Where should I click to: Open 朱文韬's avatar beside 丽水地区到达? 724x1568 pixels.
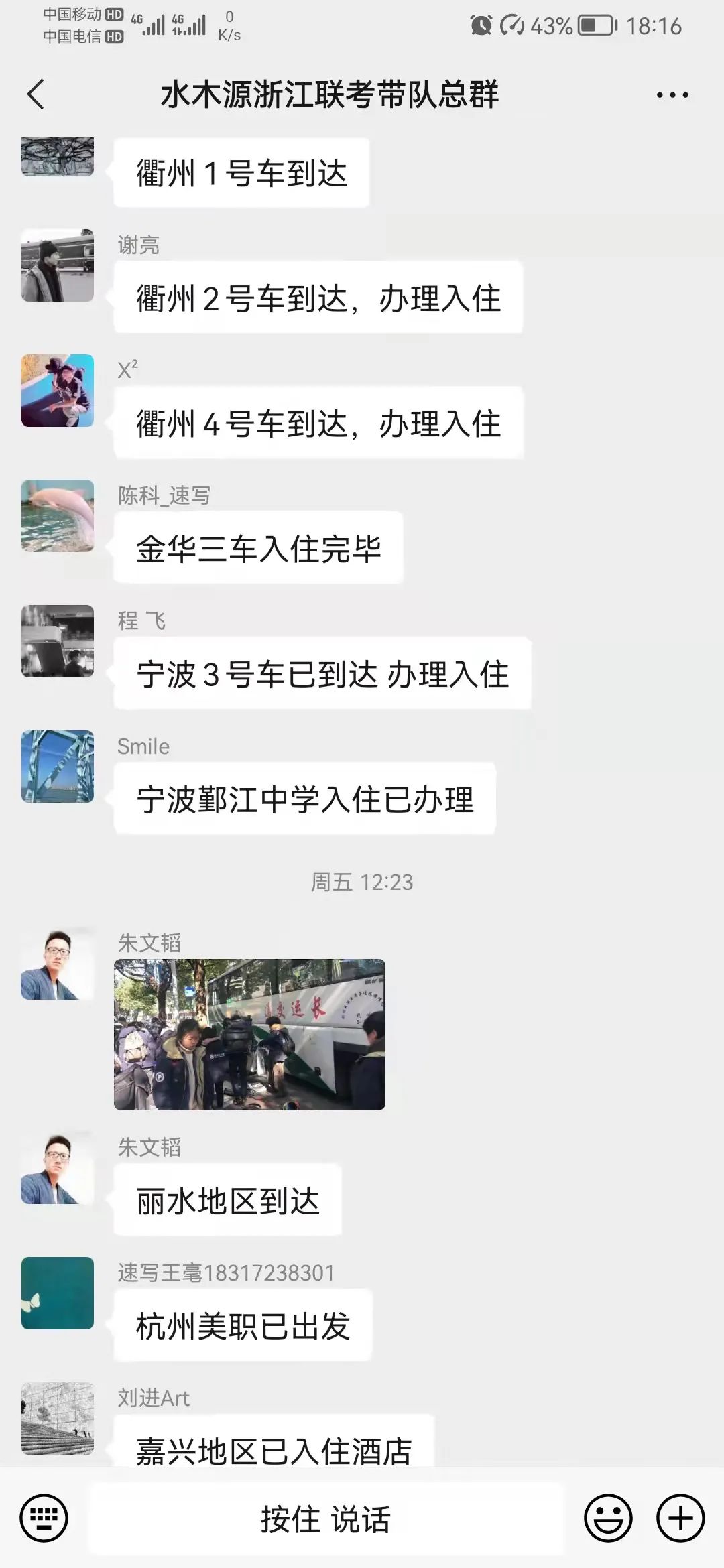(58, 1169)
